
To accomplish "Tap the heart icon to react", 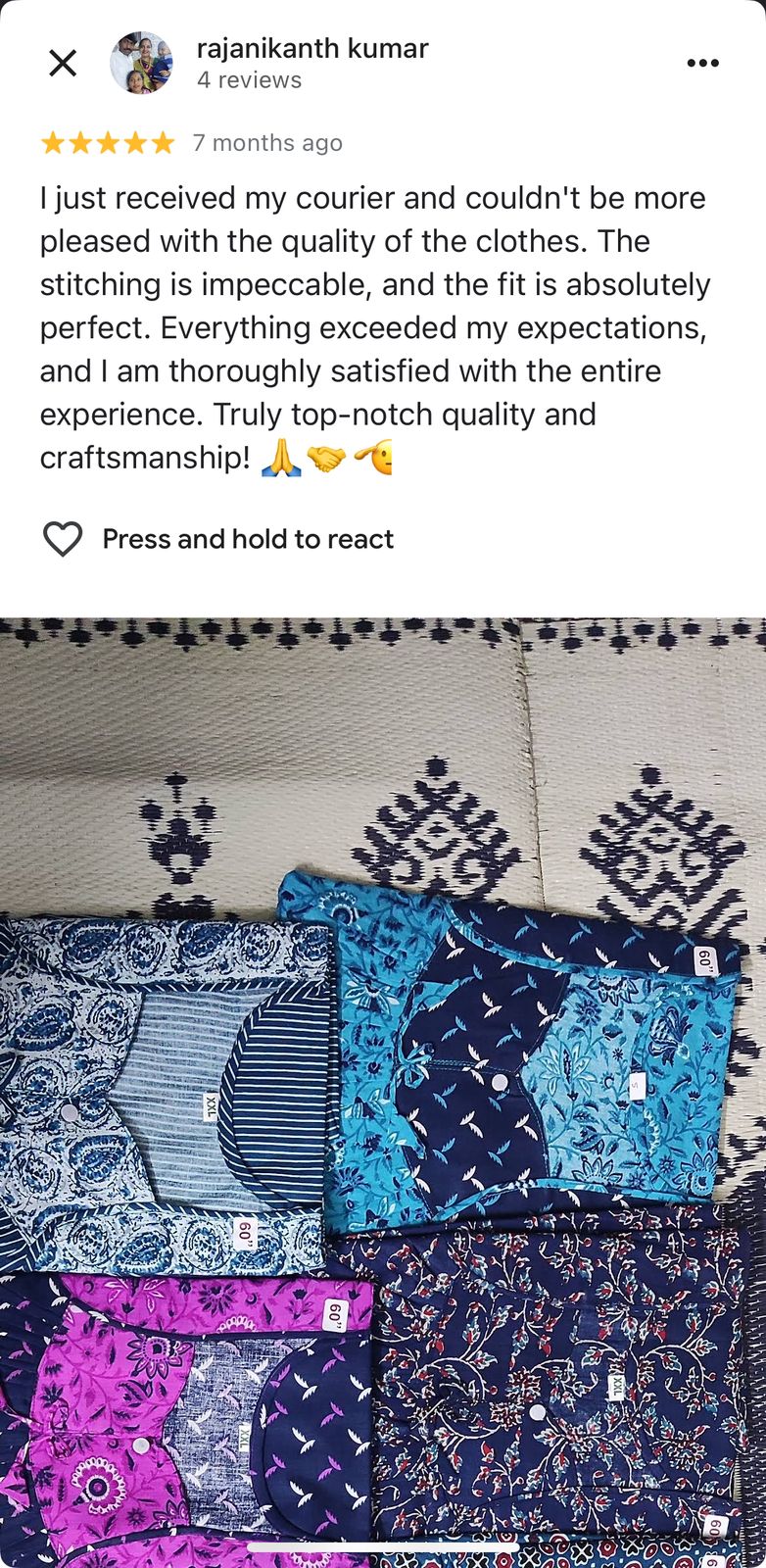I will (x=63, y=539).
